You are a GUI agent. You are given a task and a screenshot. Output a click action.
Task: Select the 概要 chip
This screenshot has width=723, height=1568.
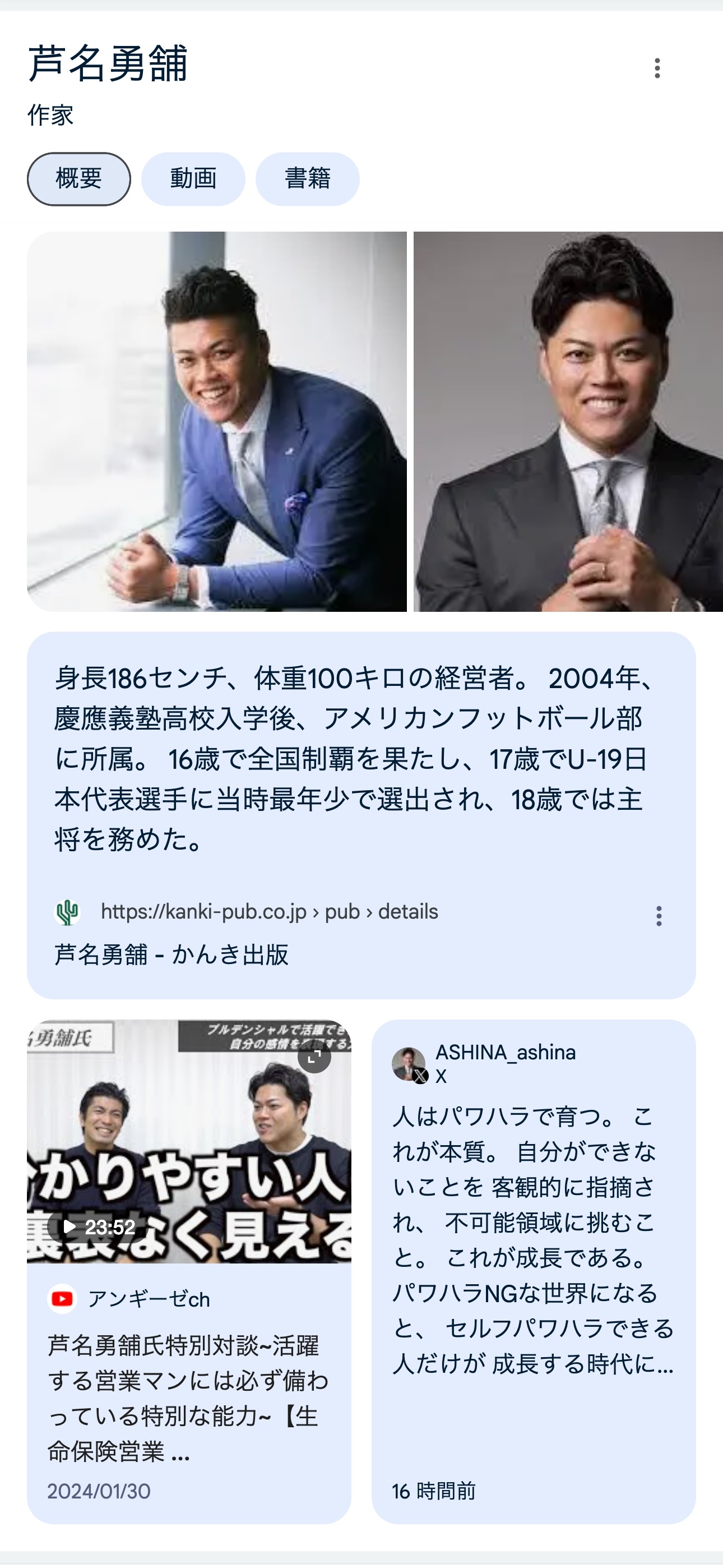78,179
